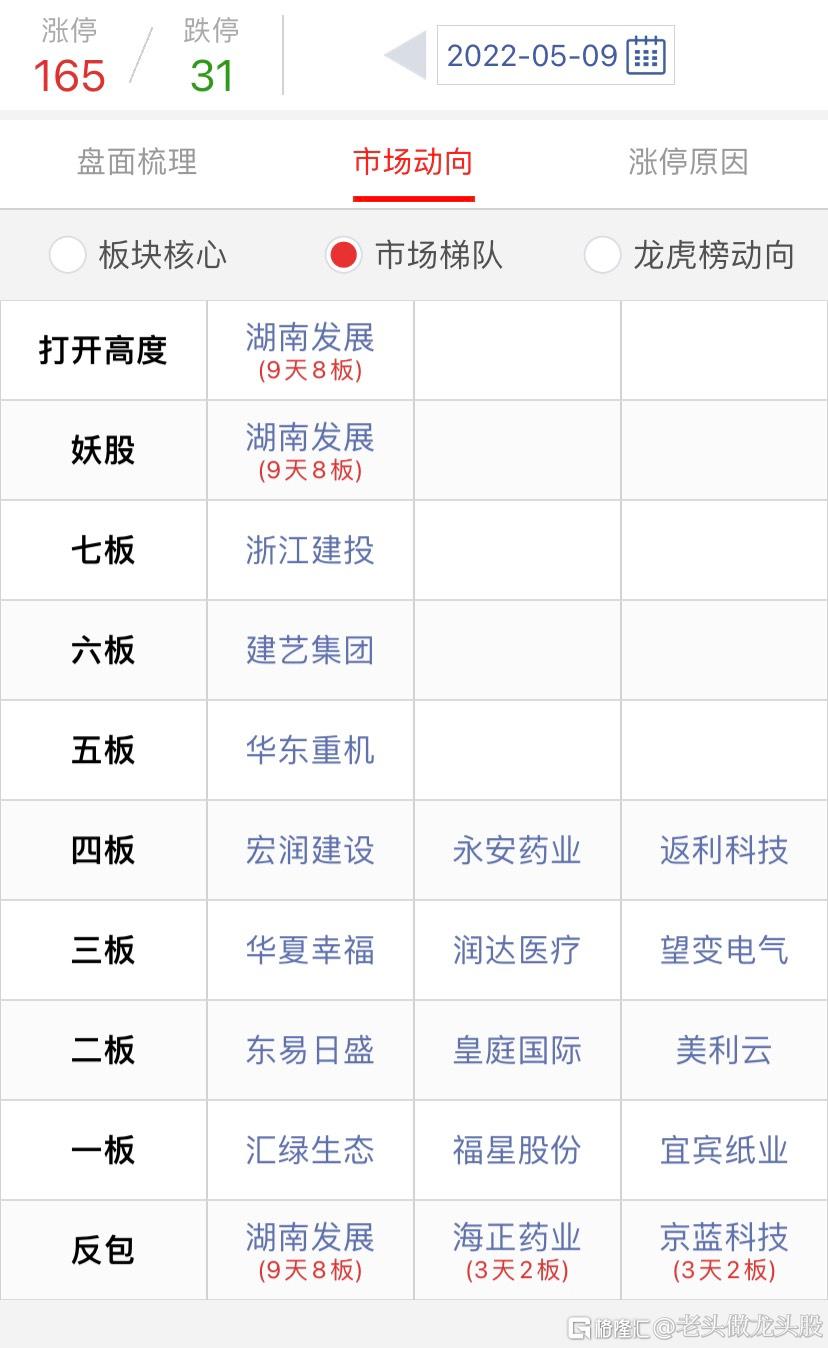Open stock 华东重机 in 五板 row
The width and height of the screenshot is (828, 1348).
coord(310,750)
